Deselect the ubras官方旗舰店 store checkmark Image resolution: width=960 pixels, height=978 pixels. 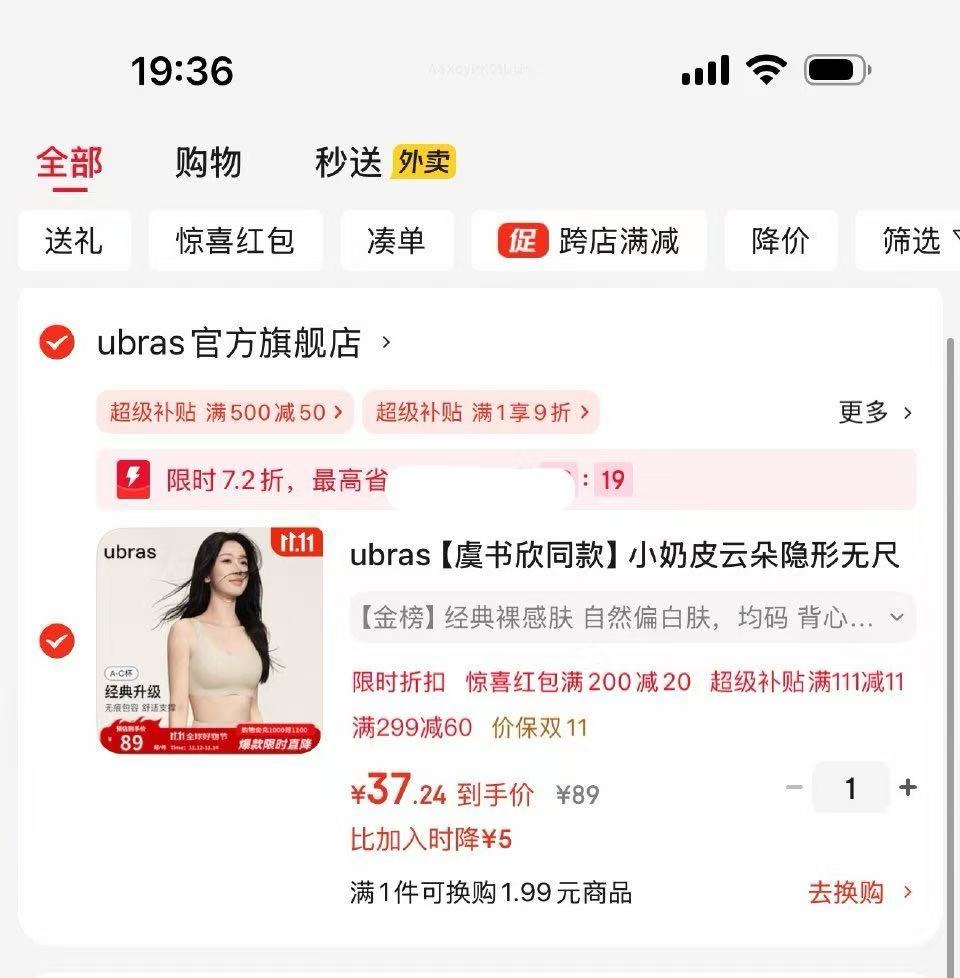[x=57, y=343]
